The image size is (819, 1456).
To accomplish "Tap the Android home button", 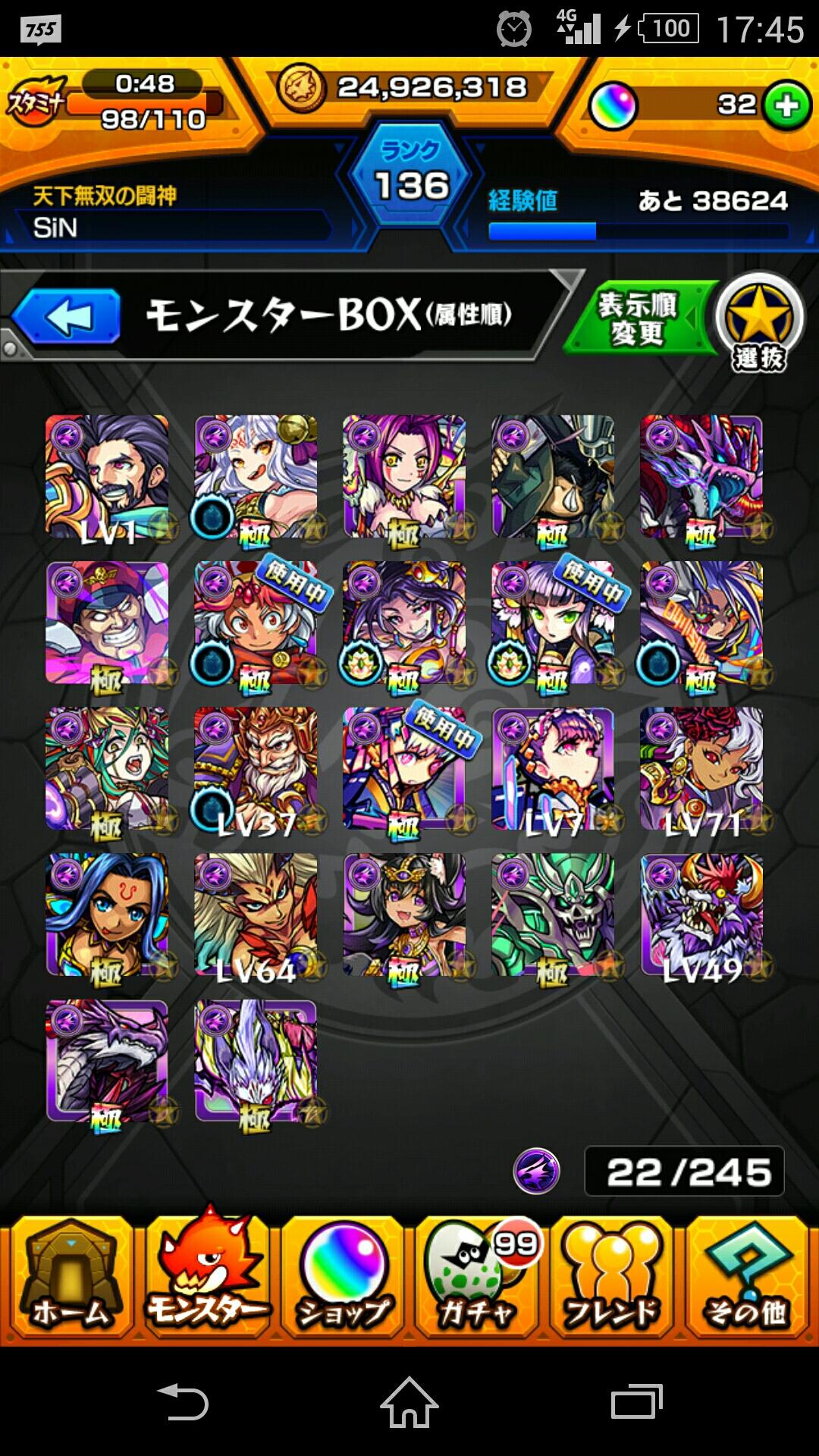I will (x=409, y=1401).
